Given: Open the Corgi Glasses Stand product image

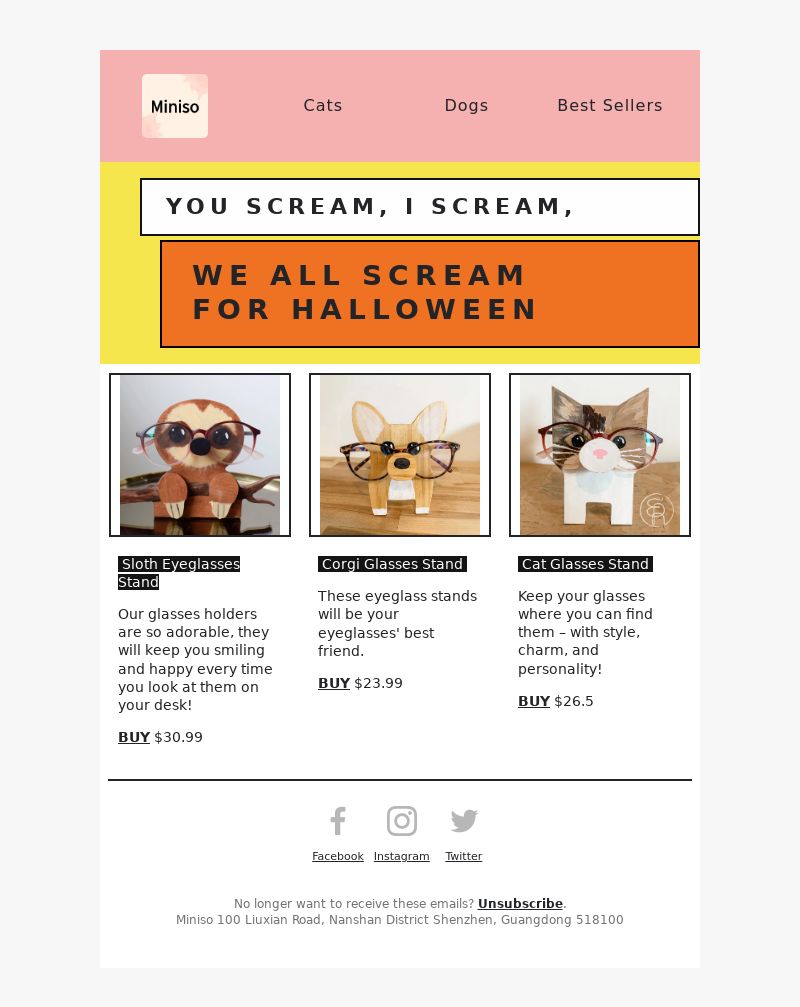Looking at the screenshot, I should pos(400,455).
